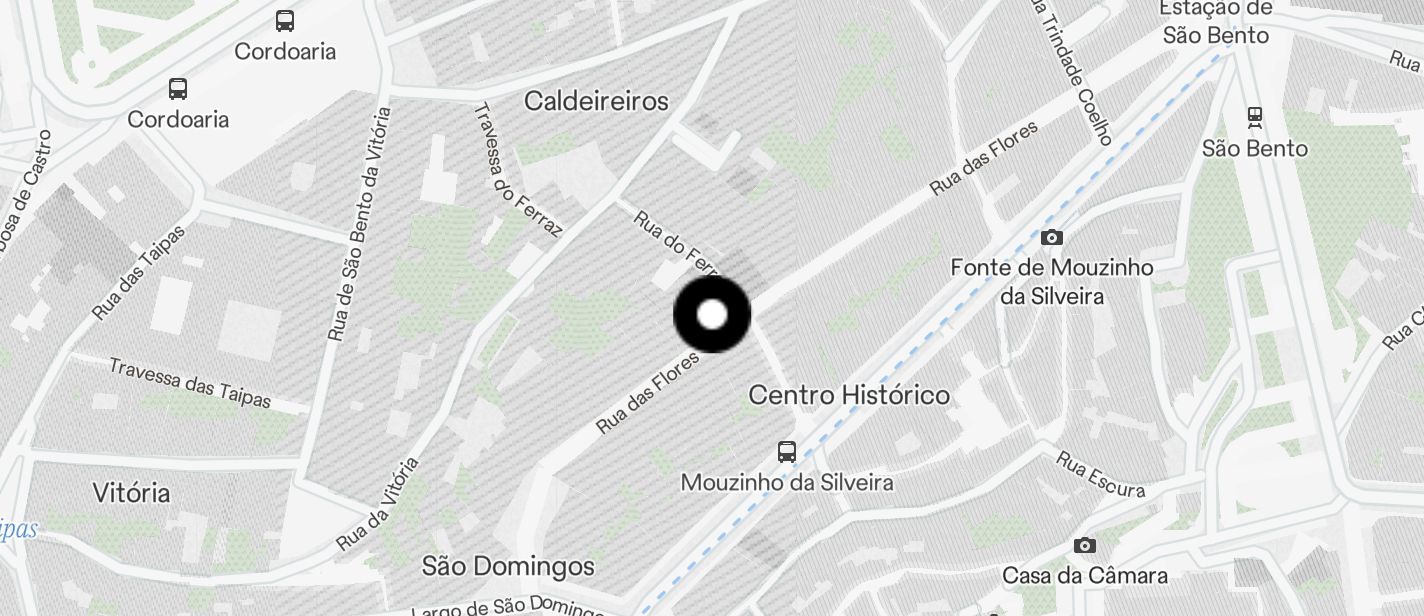This screenshot has height=616, width=1424.
Task: Select the Mouzinho da Silveira bus stop icon
Action: [787, 451]
